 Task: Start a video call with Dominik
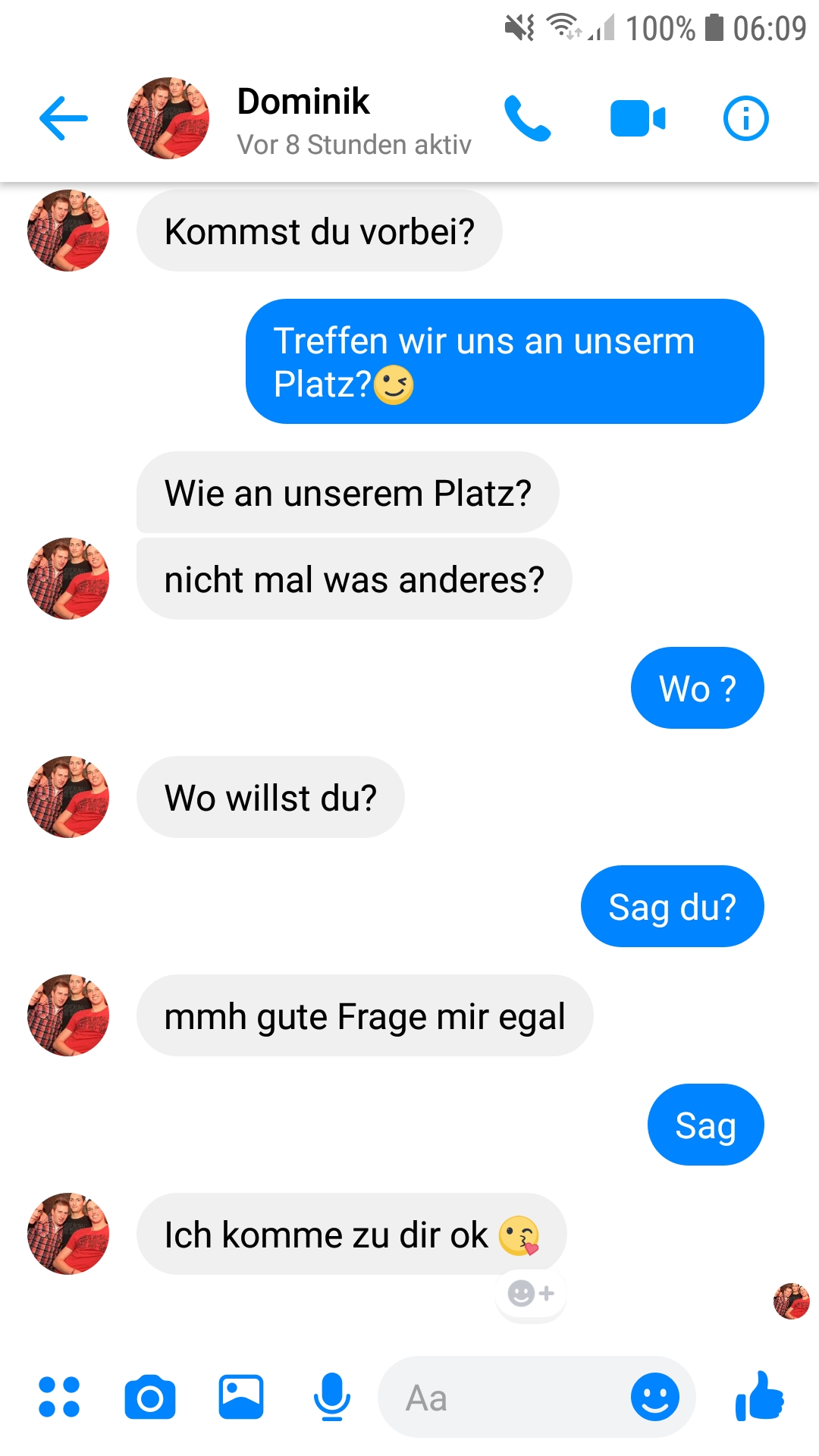(637, 118)
